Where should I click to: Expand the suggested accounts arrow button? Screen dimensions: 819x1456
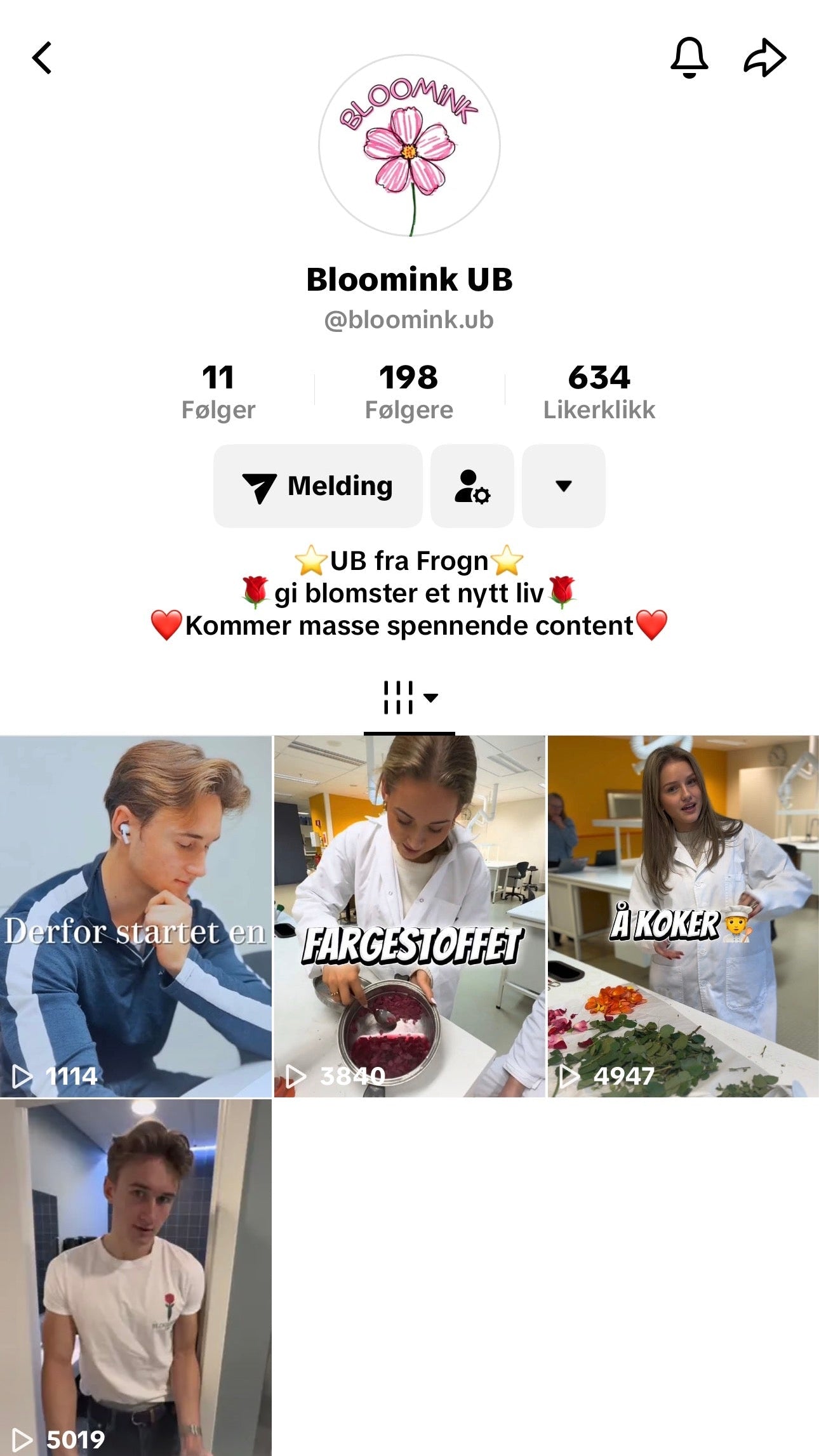point(563,486)
